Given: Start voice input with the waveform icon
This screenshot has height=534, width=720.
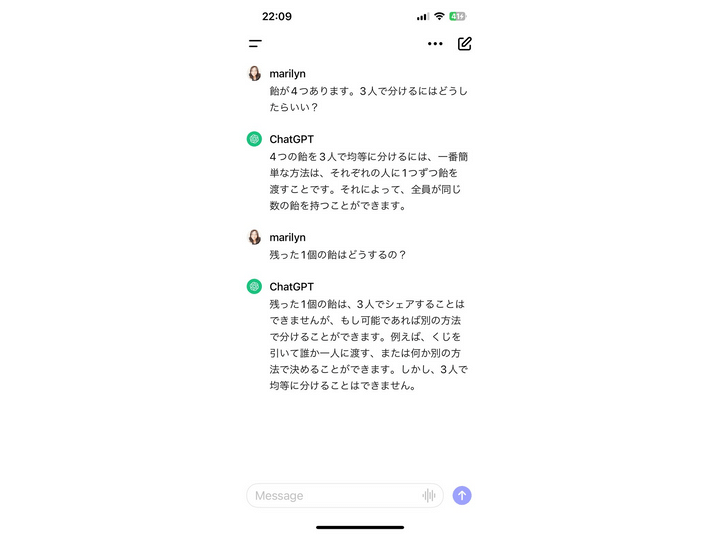Looking at the screenshot, I should (x=429, y=496).
